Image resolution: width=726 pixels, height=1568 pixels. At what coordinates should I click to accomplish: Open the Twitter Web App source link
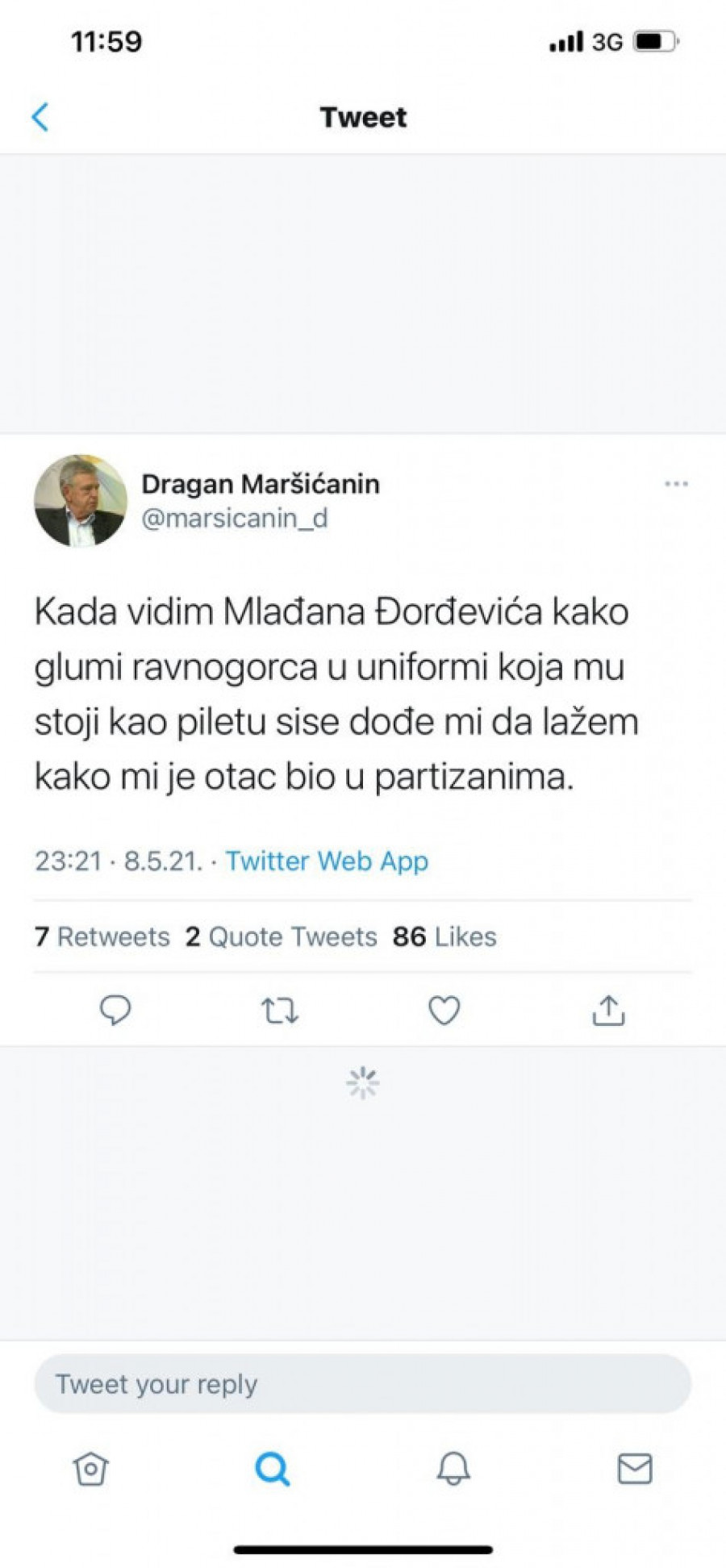[x=327, y=861]
